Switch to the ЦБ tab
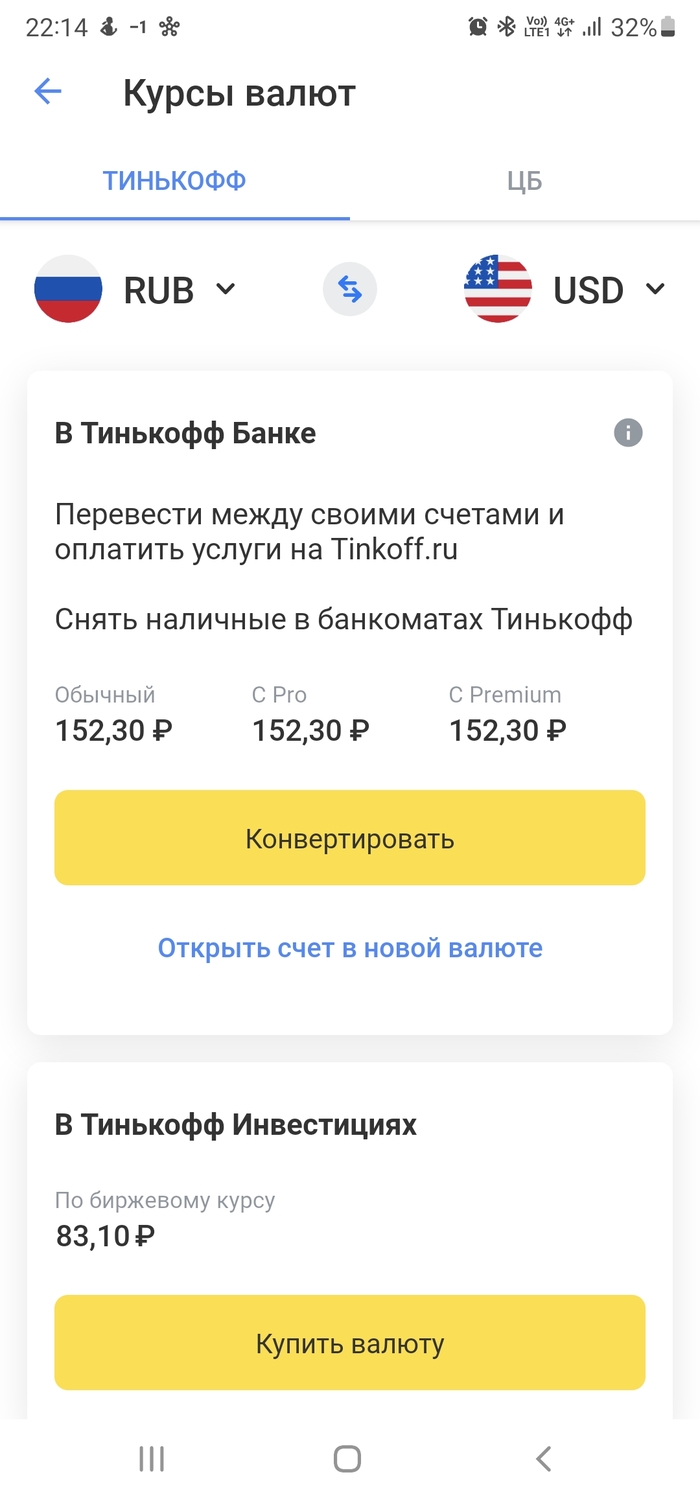 [524, 181]
